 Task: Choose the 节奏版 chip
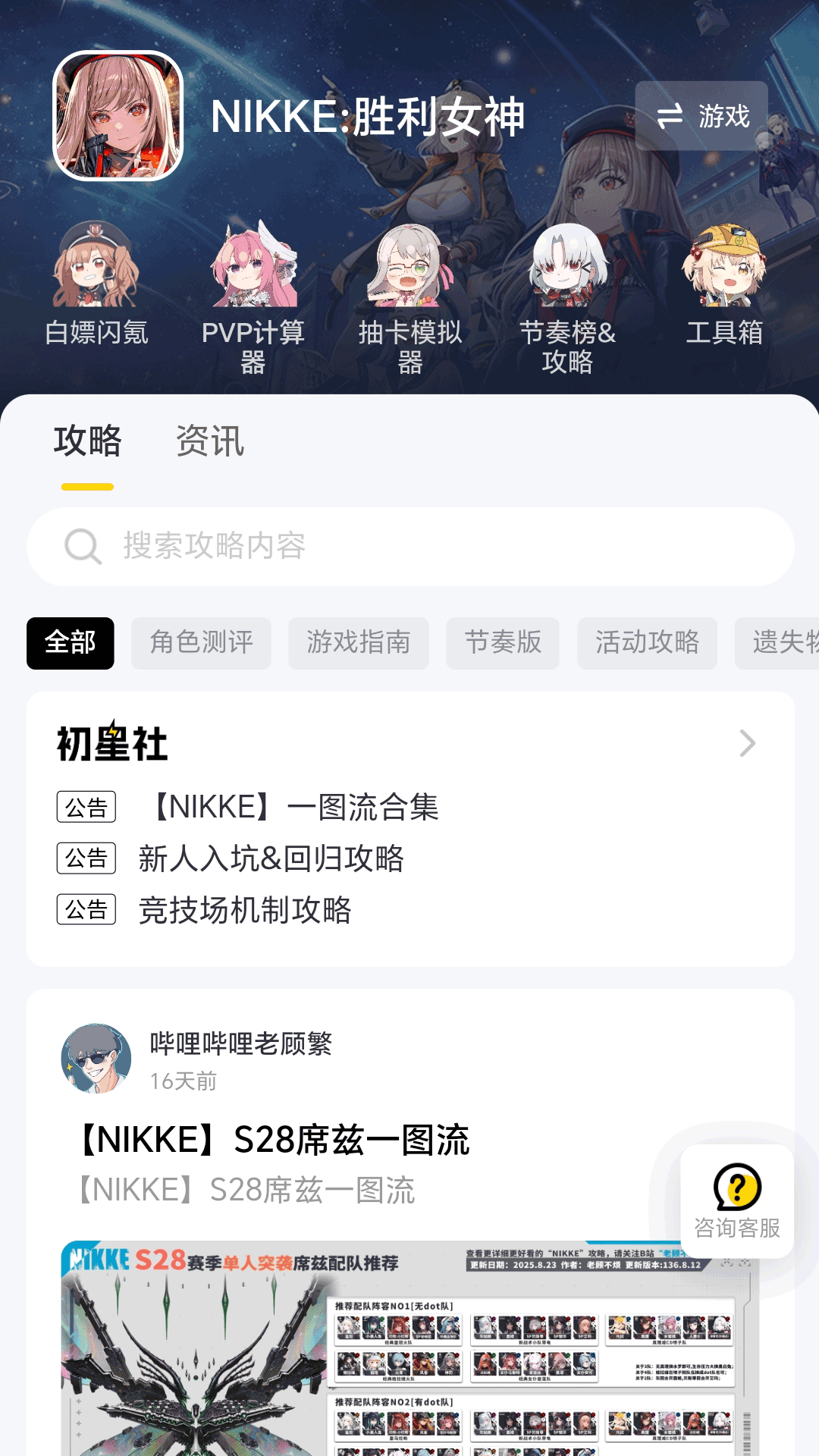pyautogui.click(x=503, y=643)
